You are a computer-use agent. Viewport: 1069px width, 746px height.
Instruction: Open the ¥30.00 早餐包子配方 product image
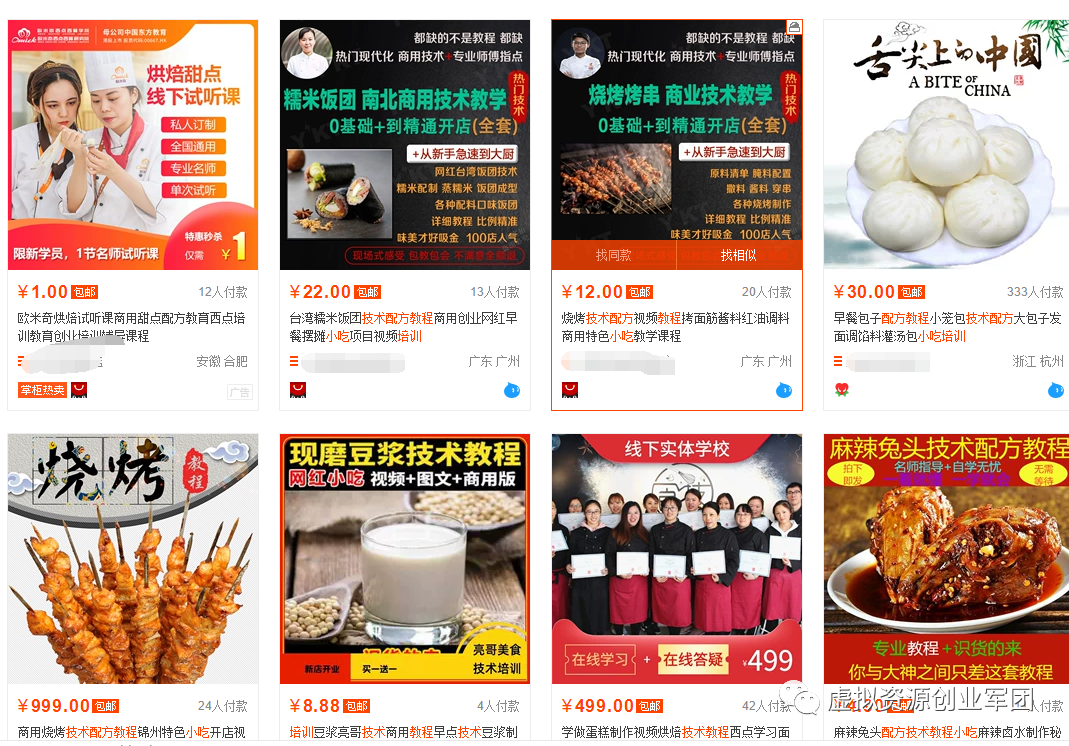[945, 145]
